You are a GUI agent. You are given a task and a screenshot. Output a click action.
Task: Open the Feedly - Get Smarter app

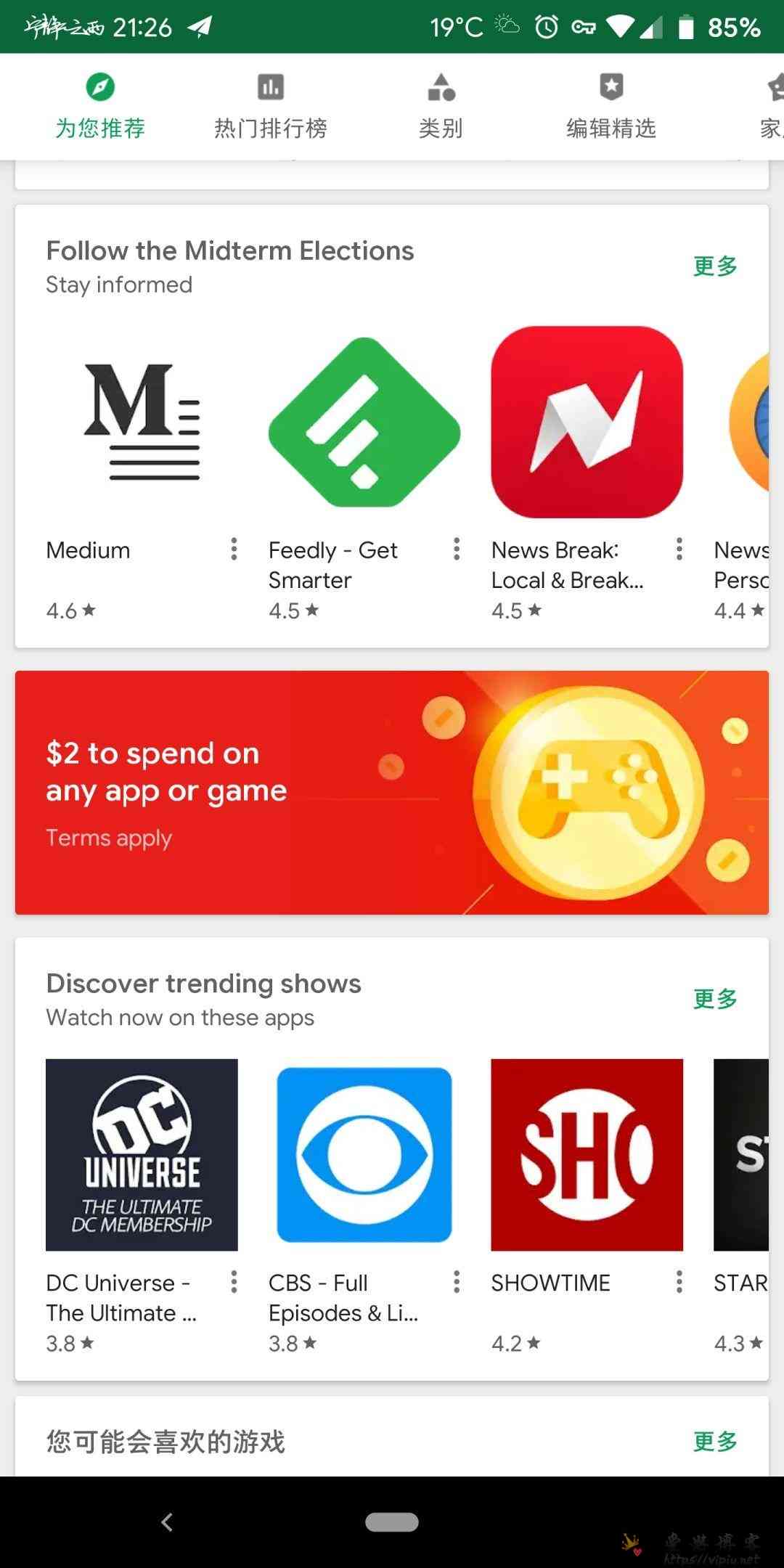tap(364, 422)
